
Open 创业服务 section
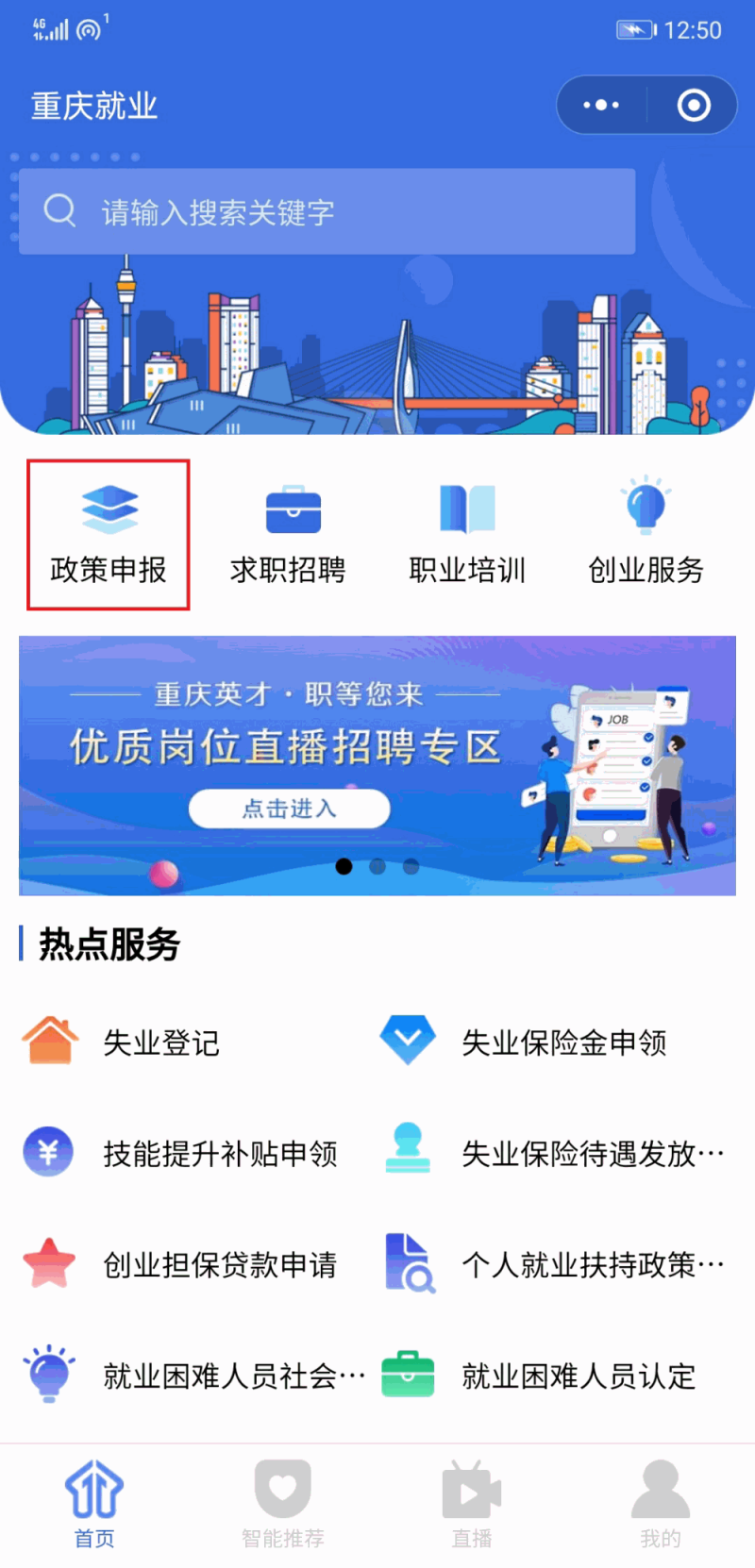pos(646,534)
